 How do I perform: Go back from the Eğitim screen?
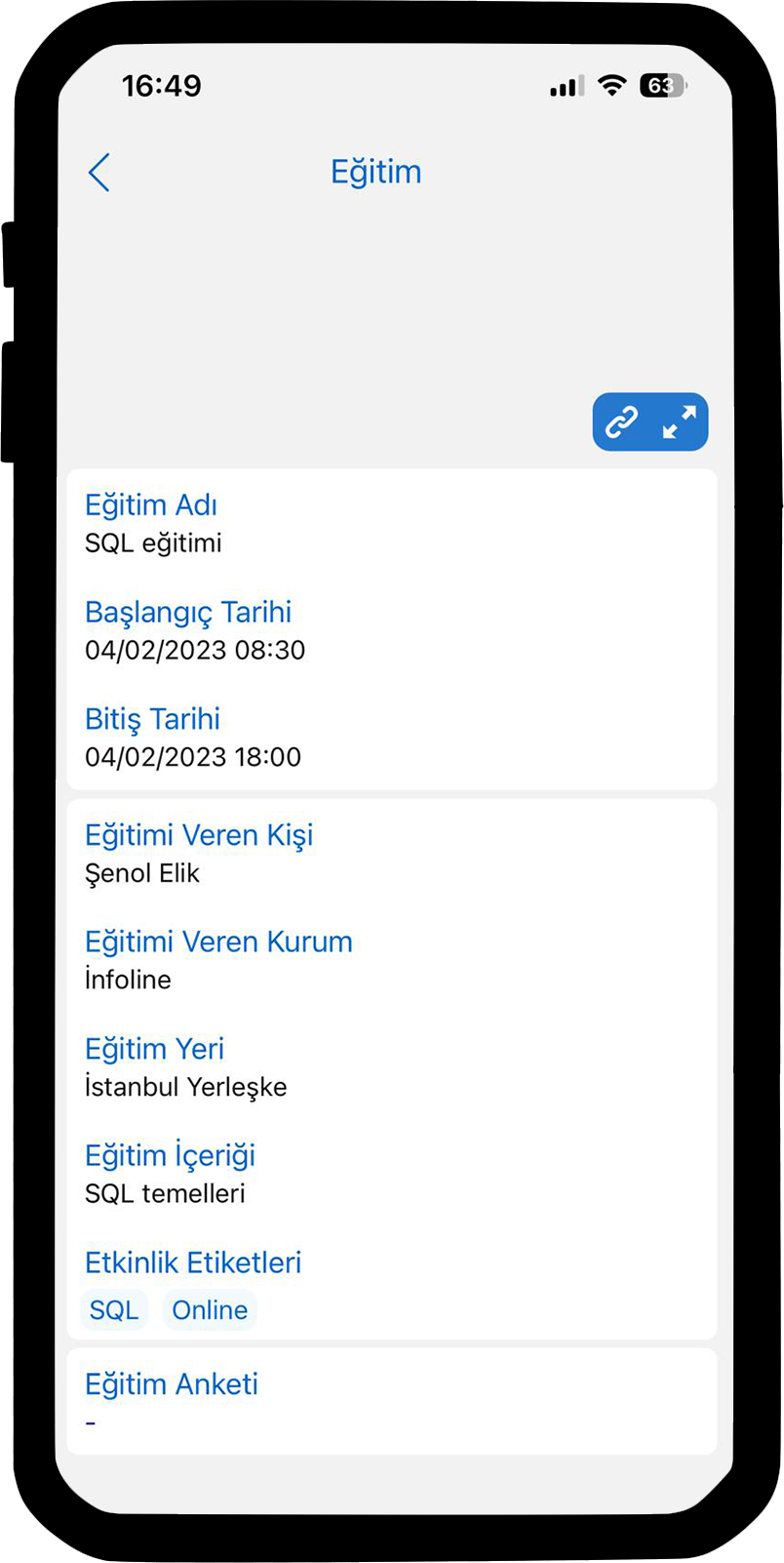tap(99, 173)
